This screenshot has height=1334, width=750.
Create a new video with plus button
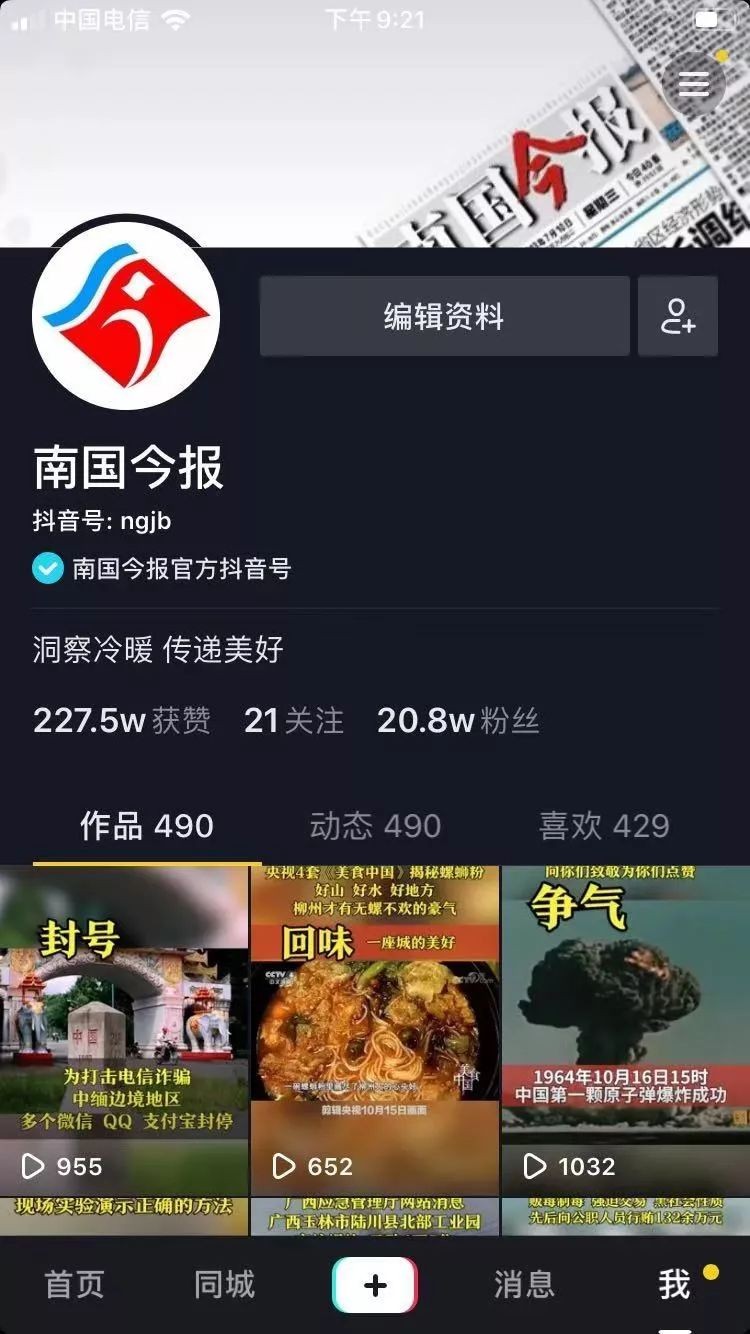tap(375, 1285)
